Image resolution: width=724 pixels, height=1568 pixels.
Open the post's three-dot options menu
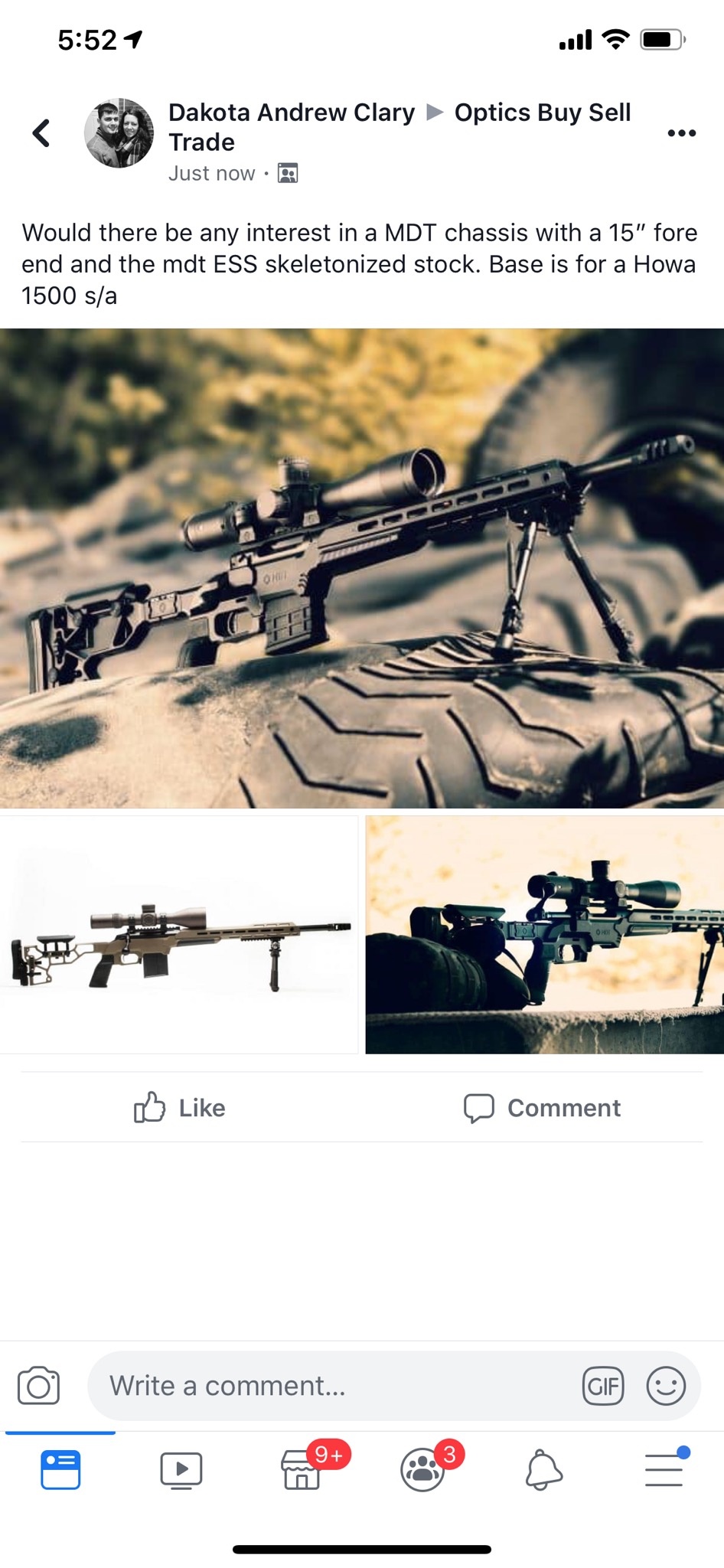pos(681,133)
